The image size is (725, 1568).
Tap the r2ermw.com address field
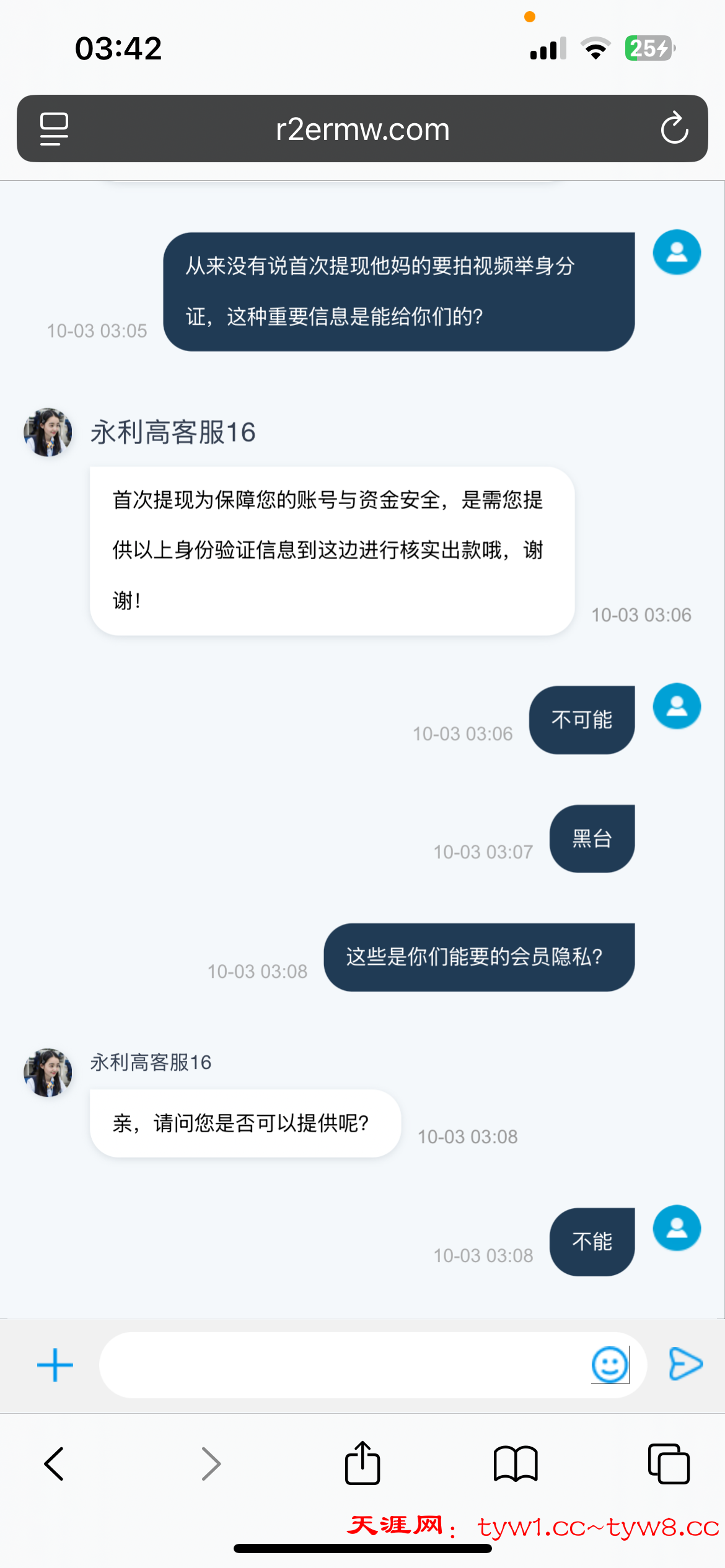(362, 129)
